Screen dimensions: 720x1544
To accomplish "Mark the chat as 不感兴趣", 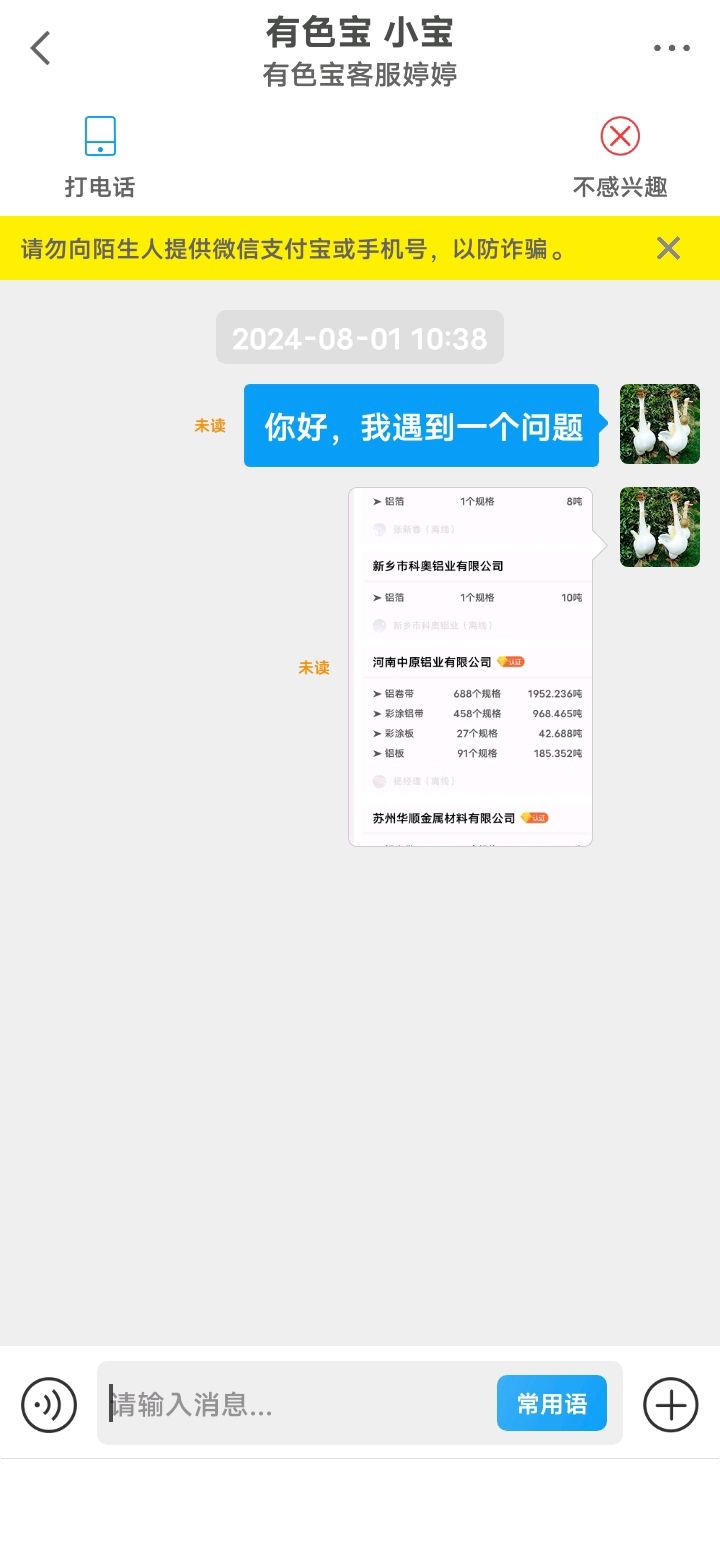I will pyautogui.click(x=620, y=157).
